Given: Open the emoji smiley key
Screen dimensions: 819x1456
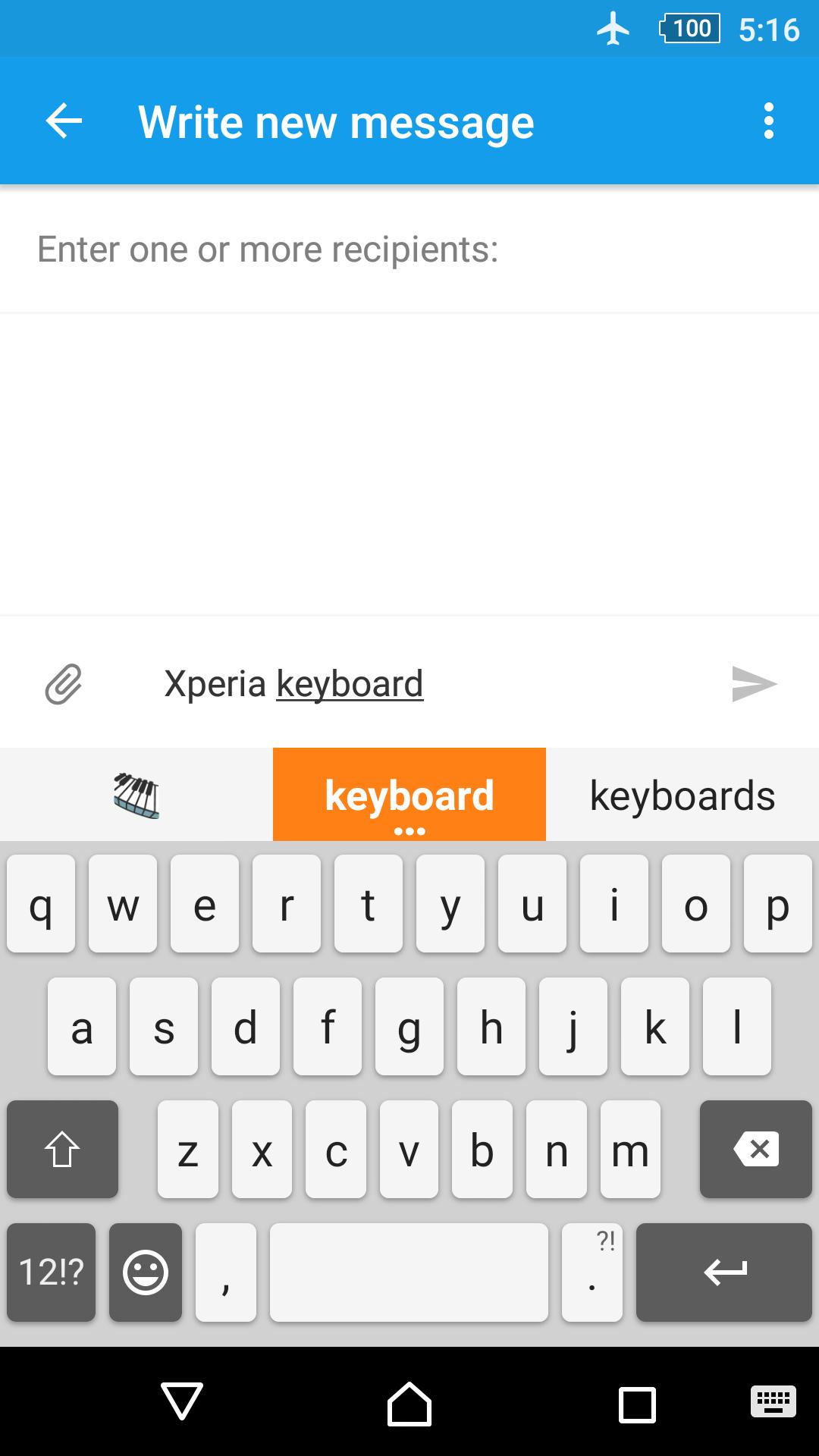Looking at the screenshot, I should tap(145, 1272).
